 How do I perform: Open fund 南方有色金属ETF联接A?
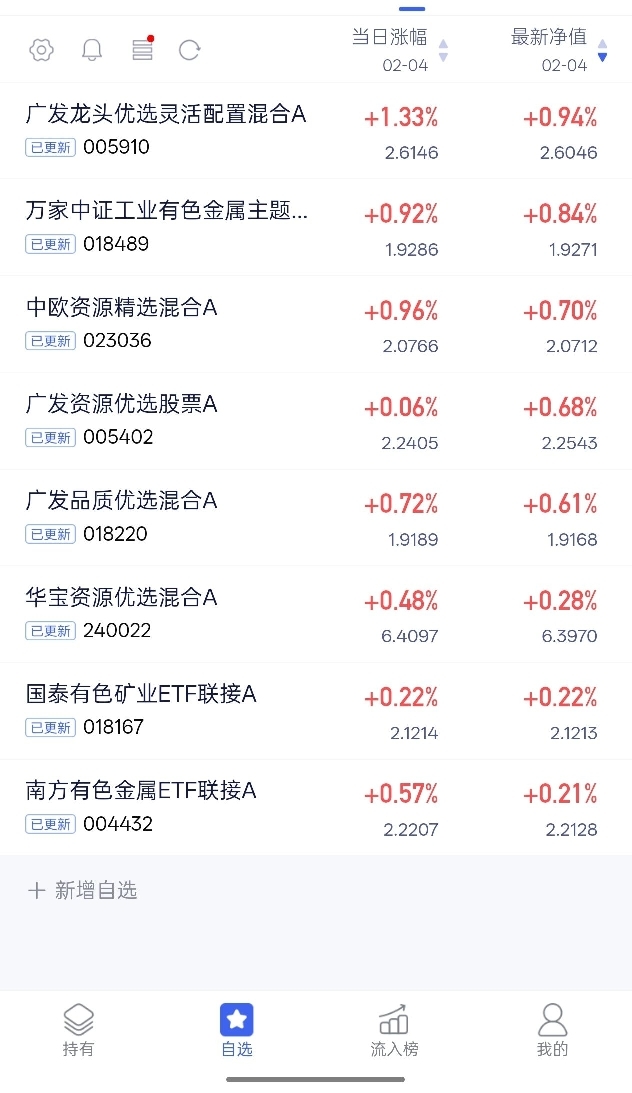(316, 808)
